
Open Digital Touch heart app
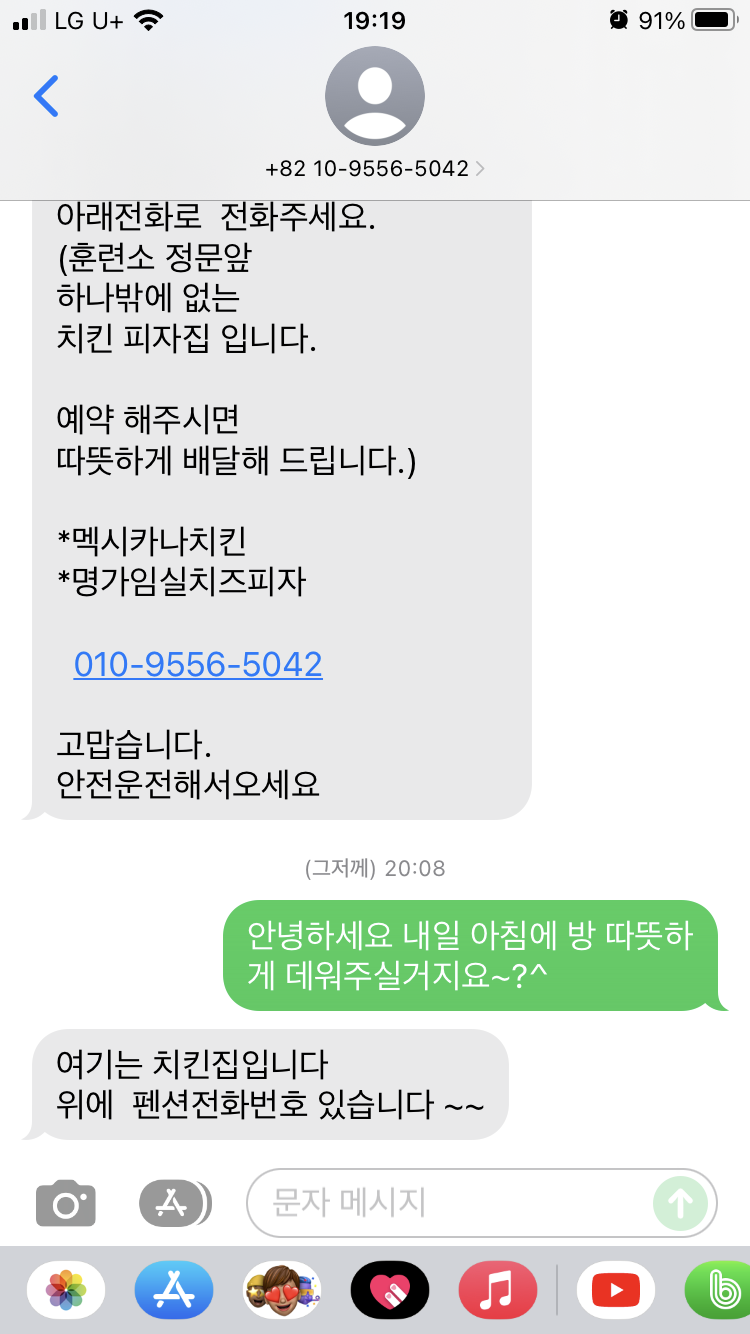pos(390,1290)
